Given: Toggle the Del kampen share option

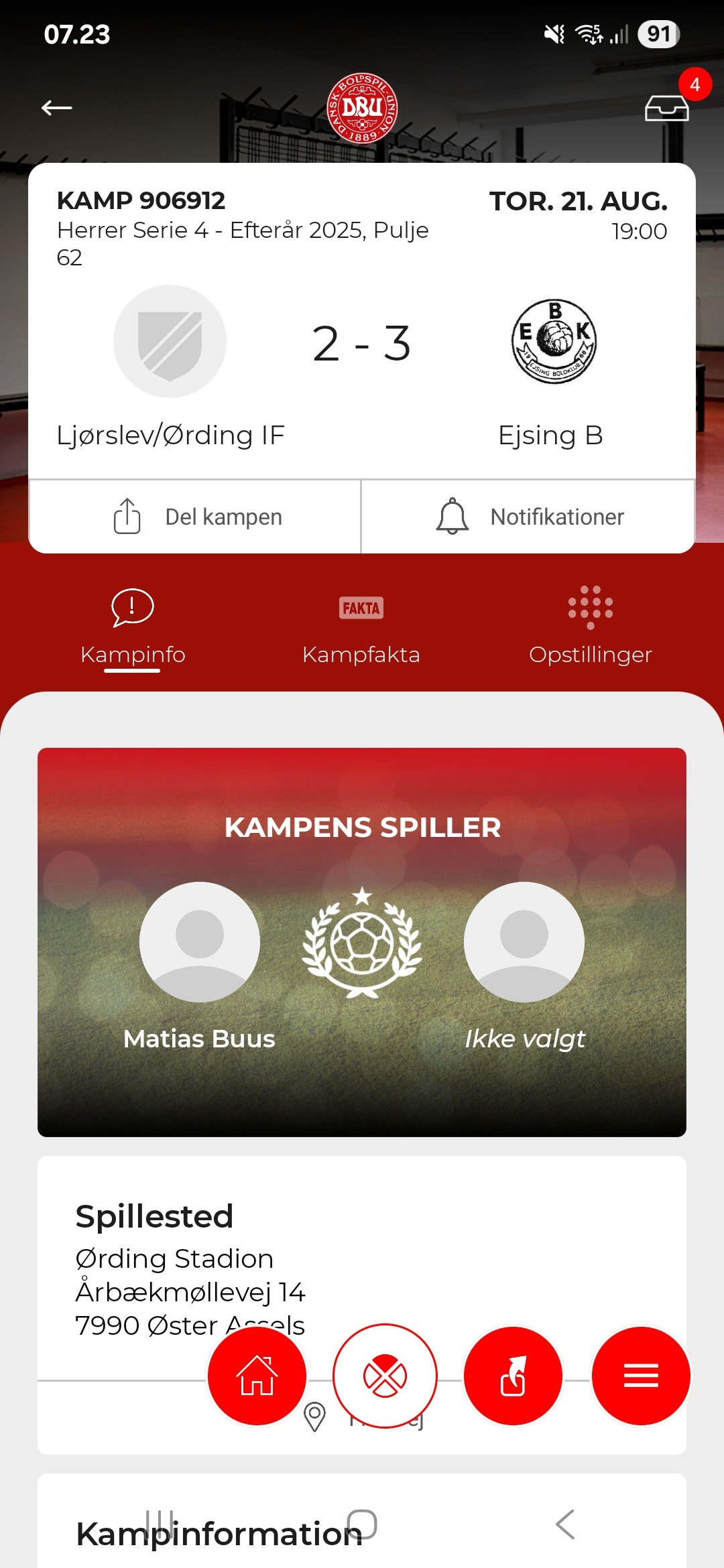Looking at the screenshot, I should 194,515.
